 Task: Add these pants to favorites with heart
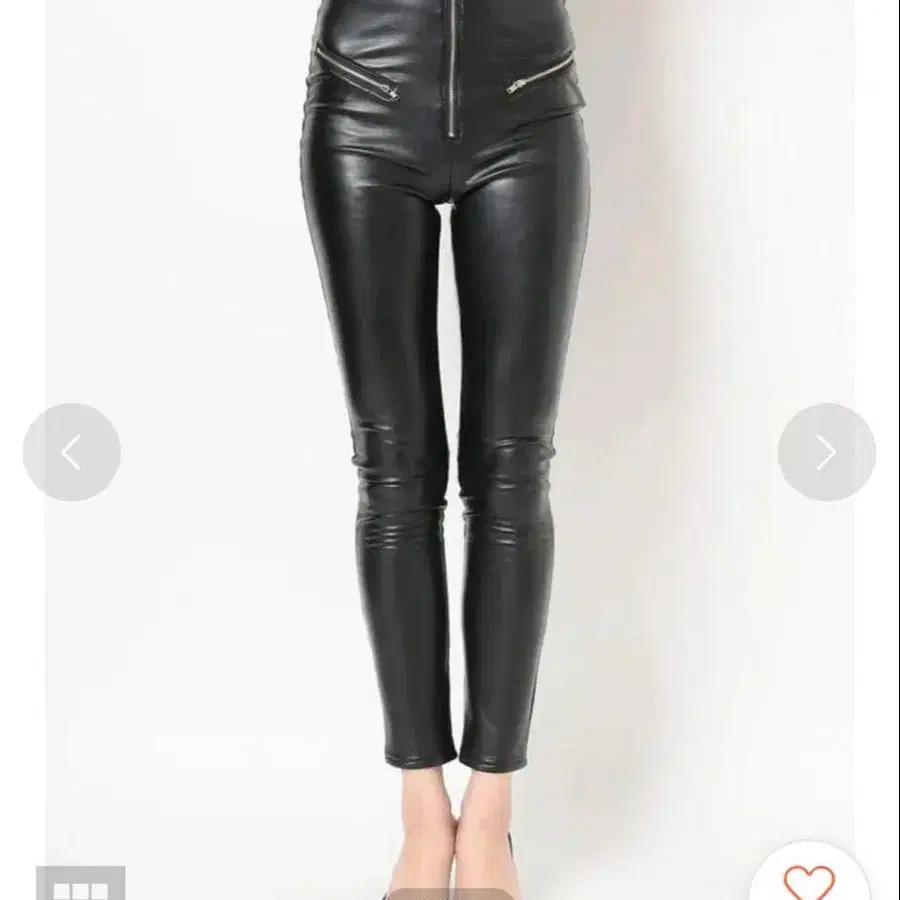tap(808, 880)
